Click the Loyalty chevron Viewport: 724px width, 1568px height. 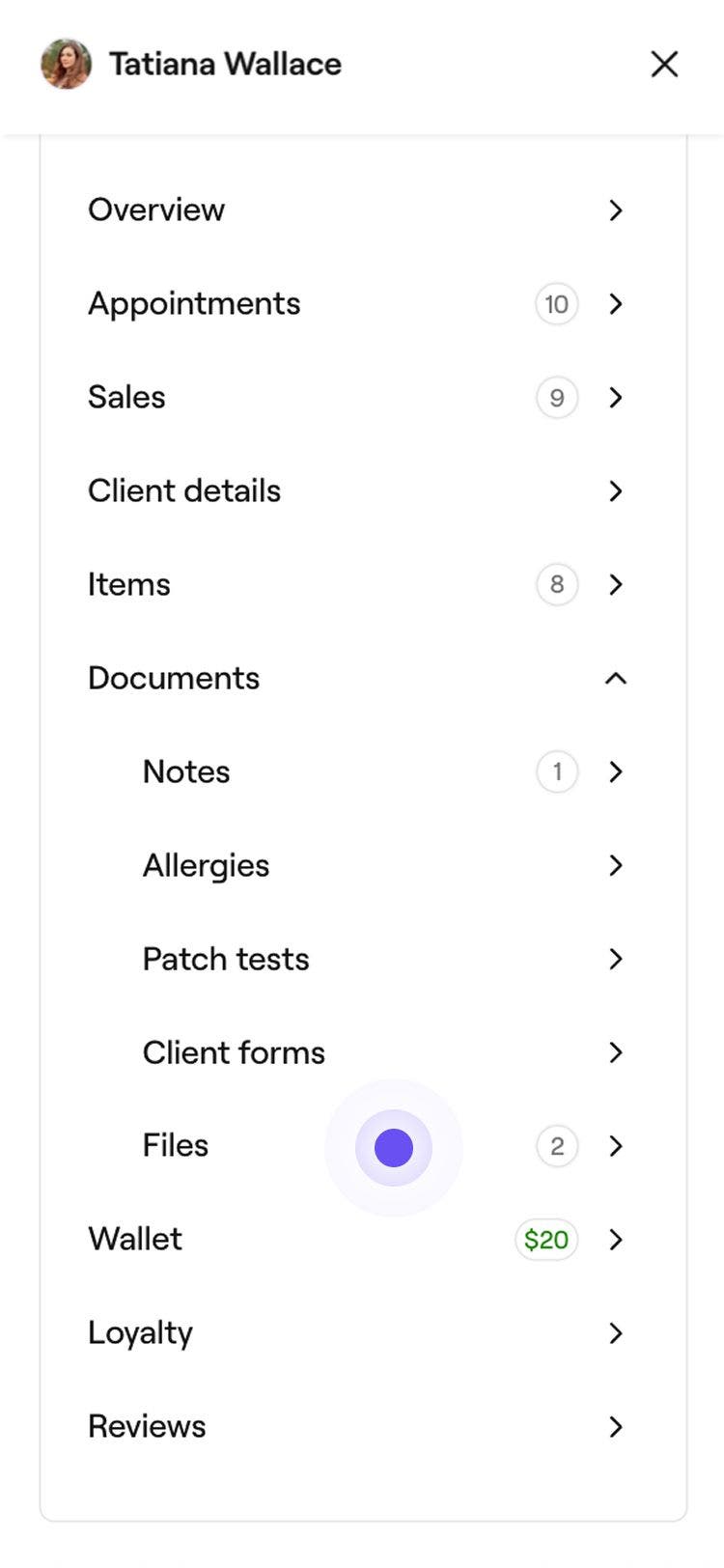(x=616, y=1332)
